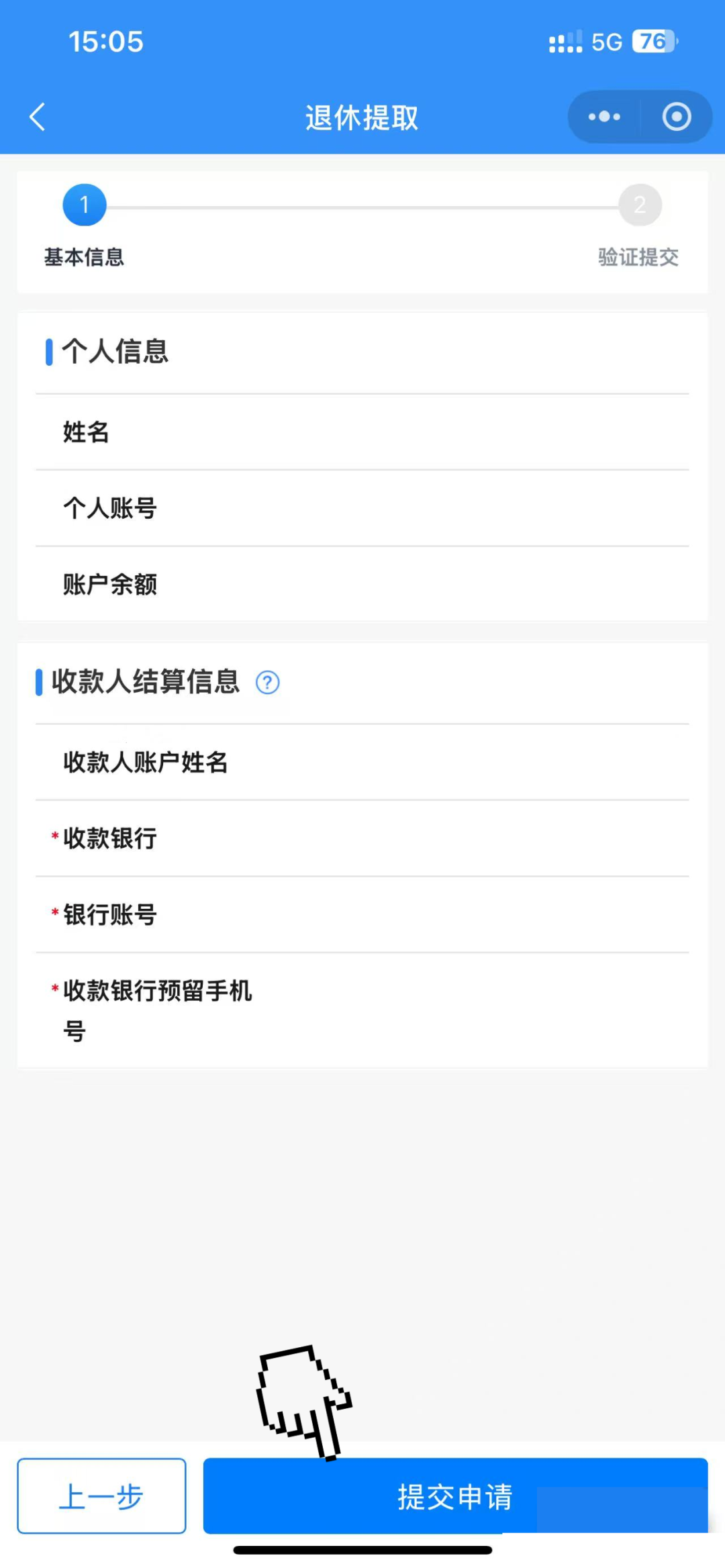The width and height of the screenshot is (725, 1568).
Task: Return via the 上一步 button
Action: pyautogui.click(x=101, y=1496)
